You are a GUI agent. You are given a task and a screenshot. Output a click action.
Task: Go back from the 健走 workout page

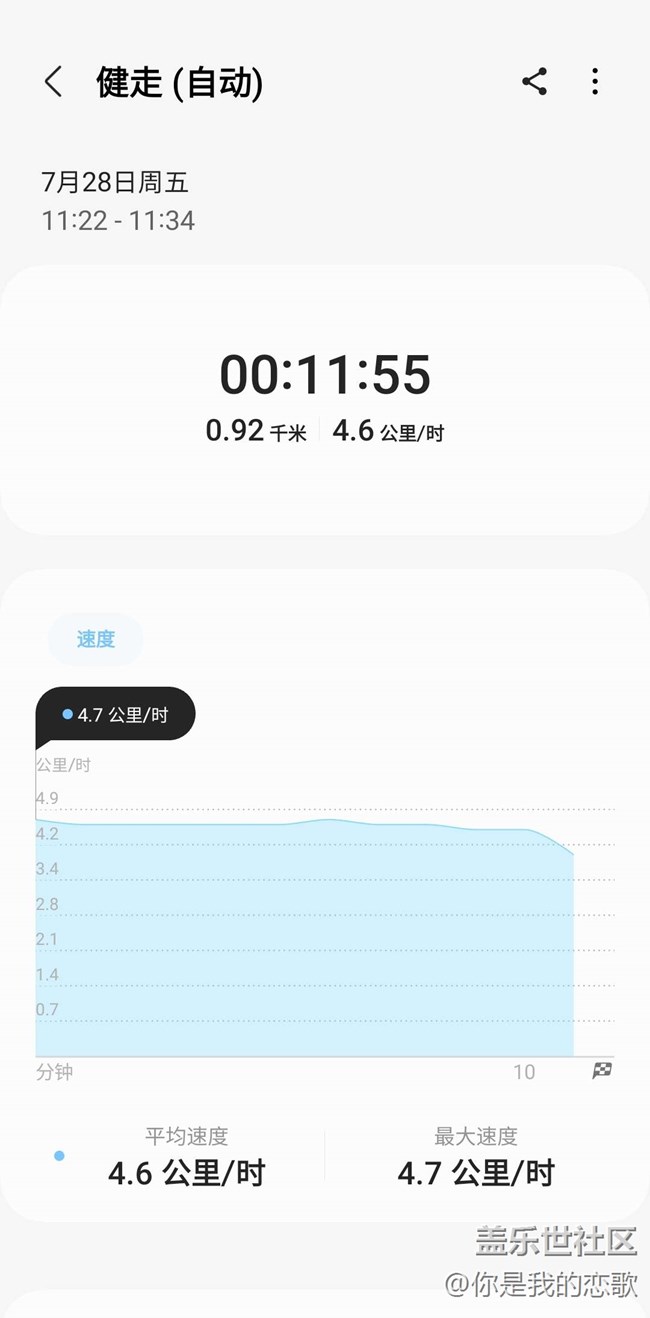[54, 82]
